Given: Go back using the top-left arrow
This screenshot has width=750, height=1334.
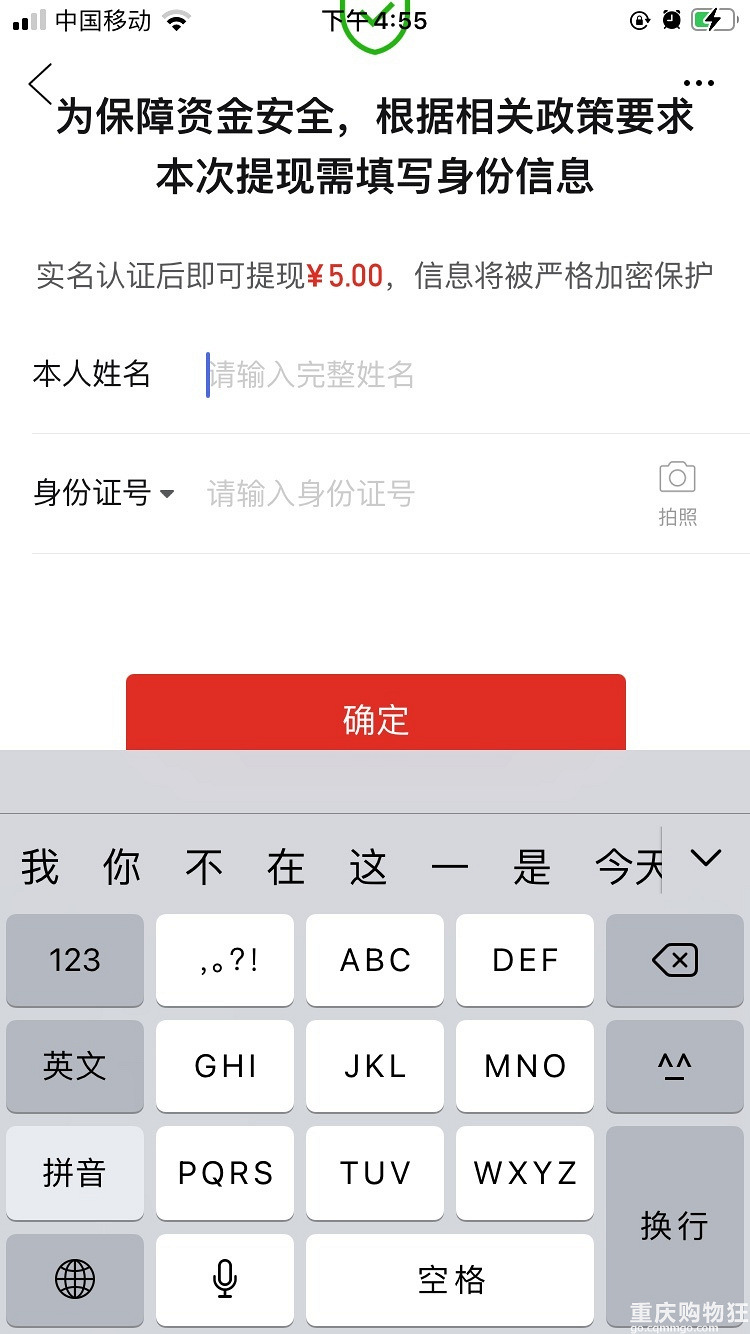Looking at the screenshot, I should pyautogui.click(x=40, y=85).
